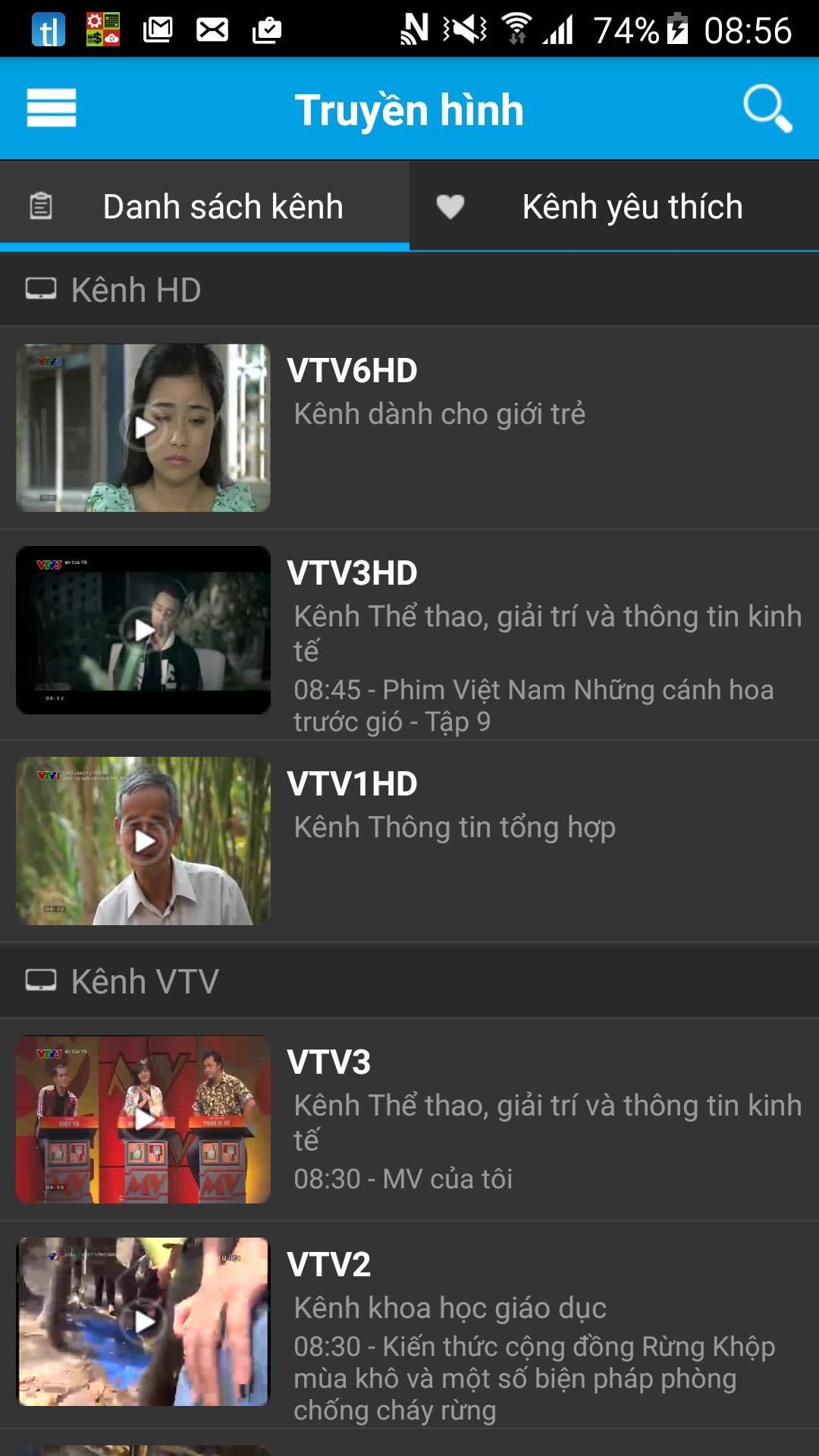Screen dimensions: 819x1456
Task: Open the VTV3HD channel entry
Action: coord(409,629)
